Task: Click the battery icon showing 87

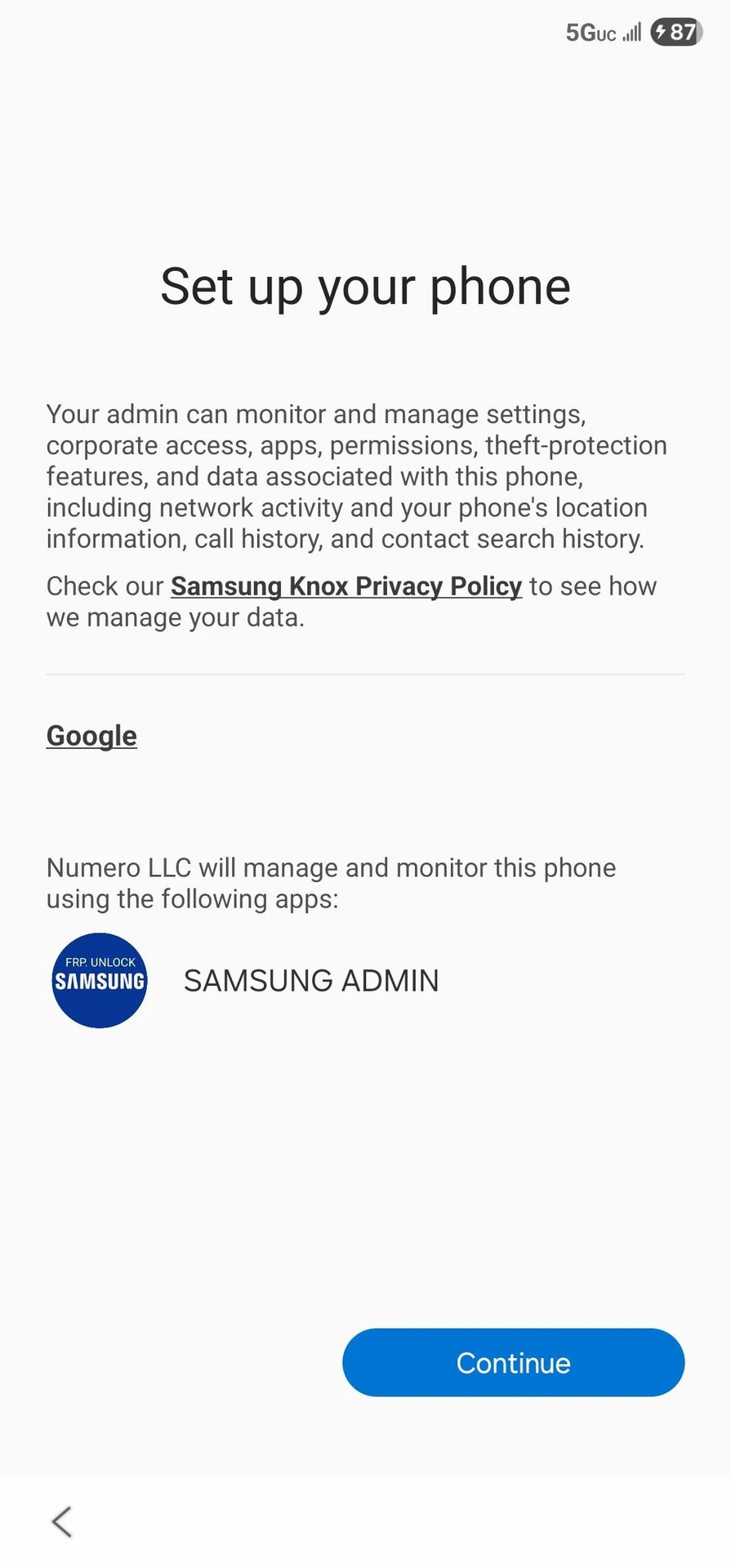Action: point(675,32)
